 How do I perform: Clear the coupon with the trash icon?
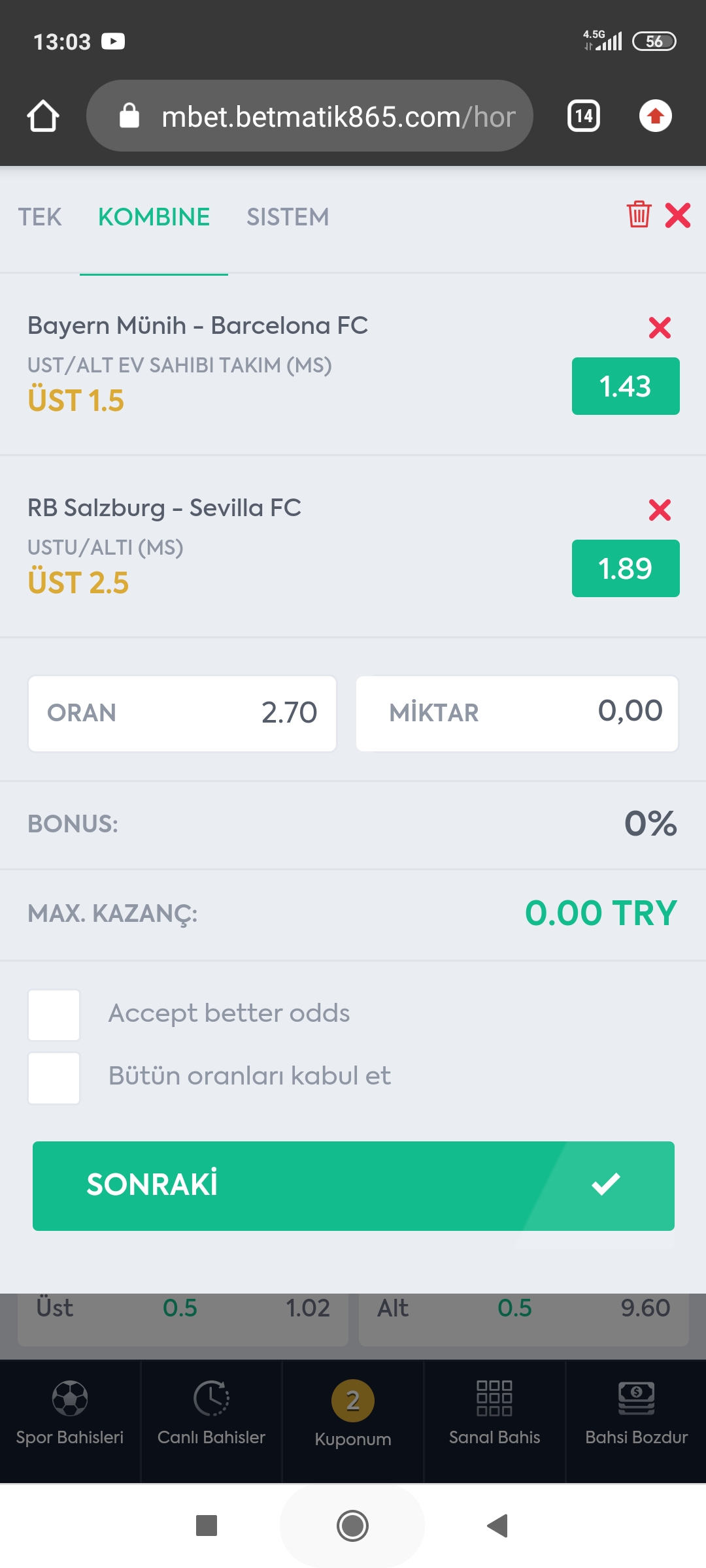click(639, 214)
